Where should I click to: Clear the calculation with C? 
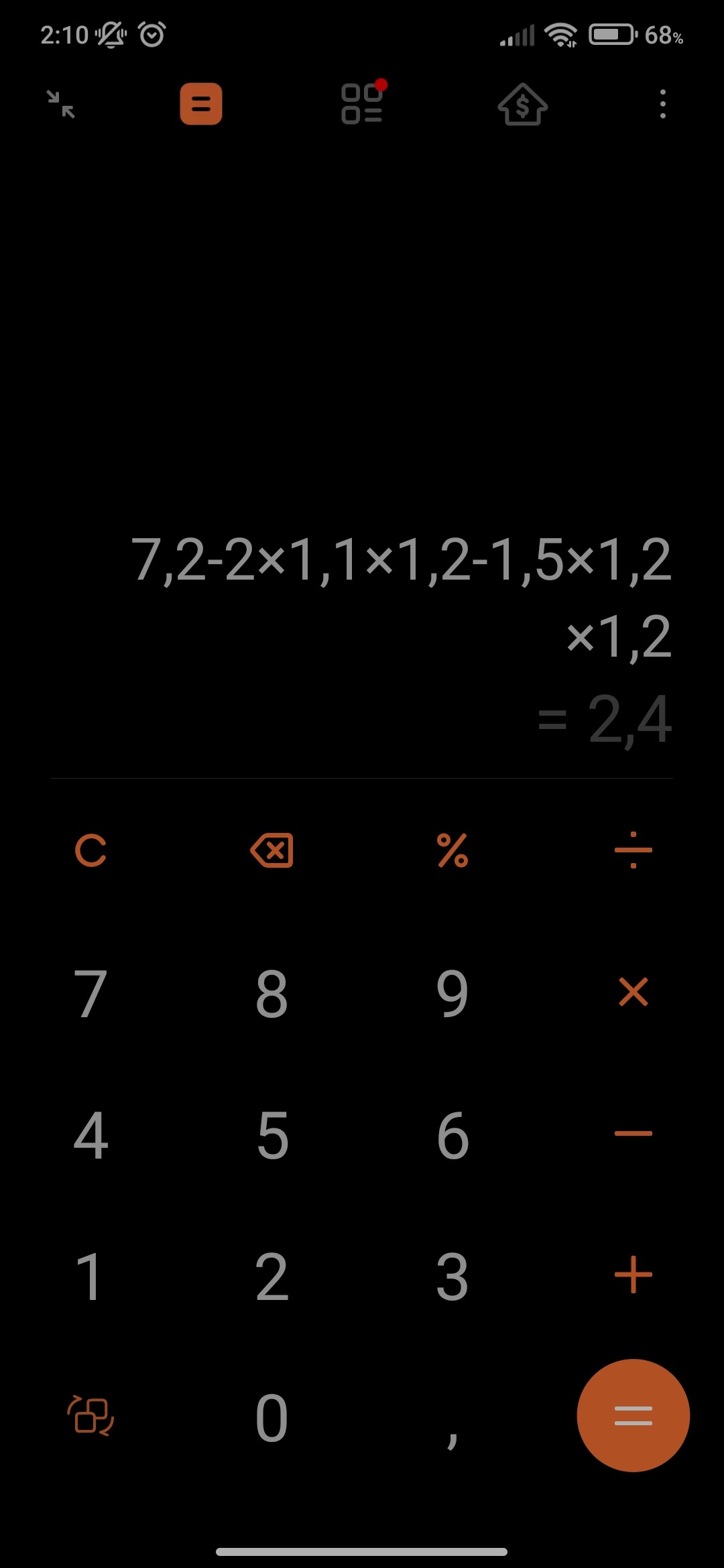pyautogui.click(x=90, y=850)
